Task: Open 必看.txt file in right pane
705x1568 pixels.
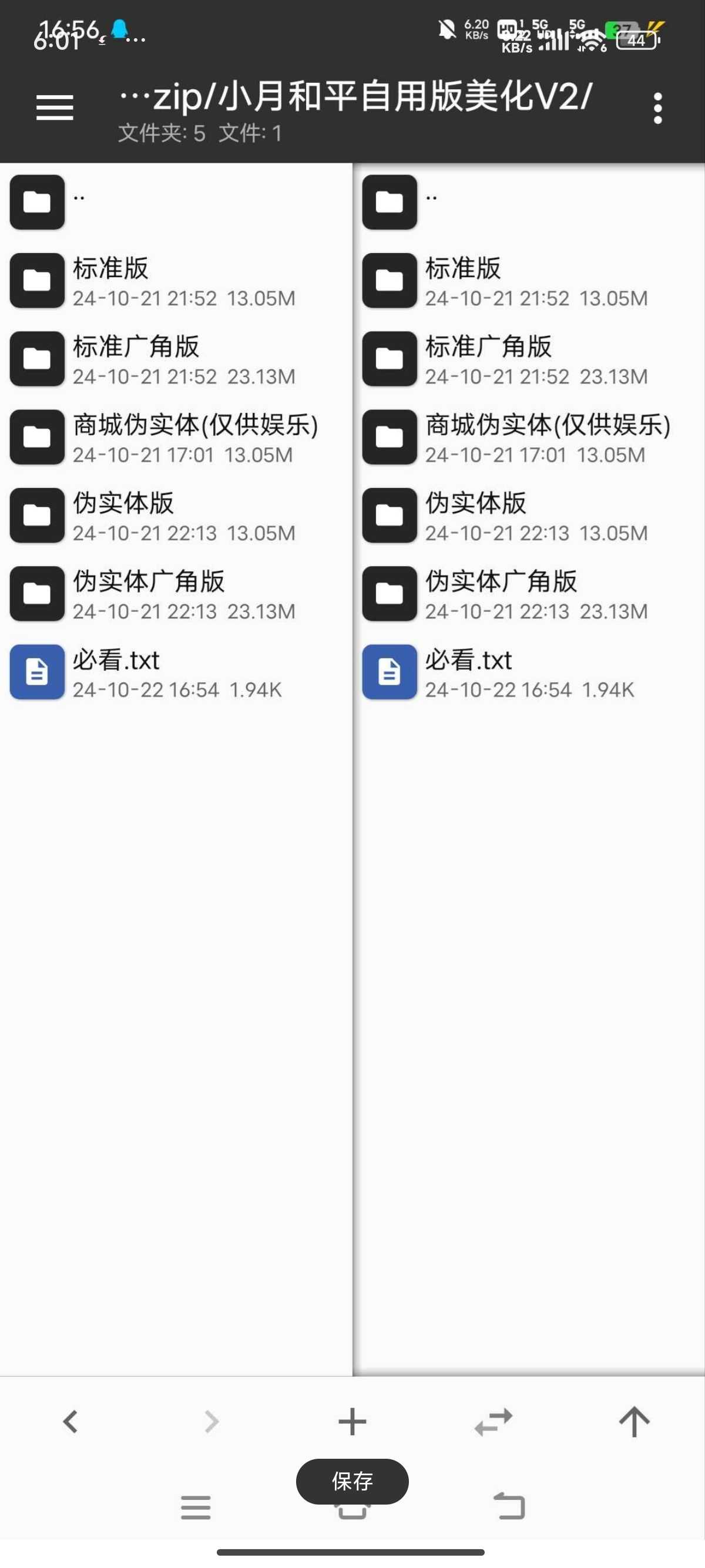Action: (x=529, y=673)
